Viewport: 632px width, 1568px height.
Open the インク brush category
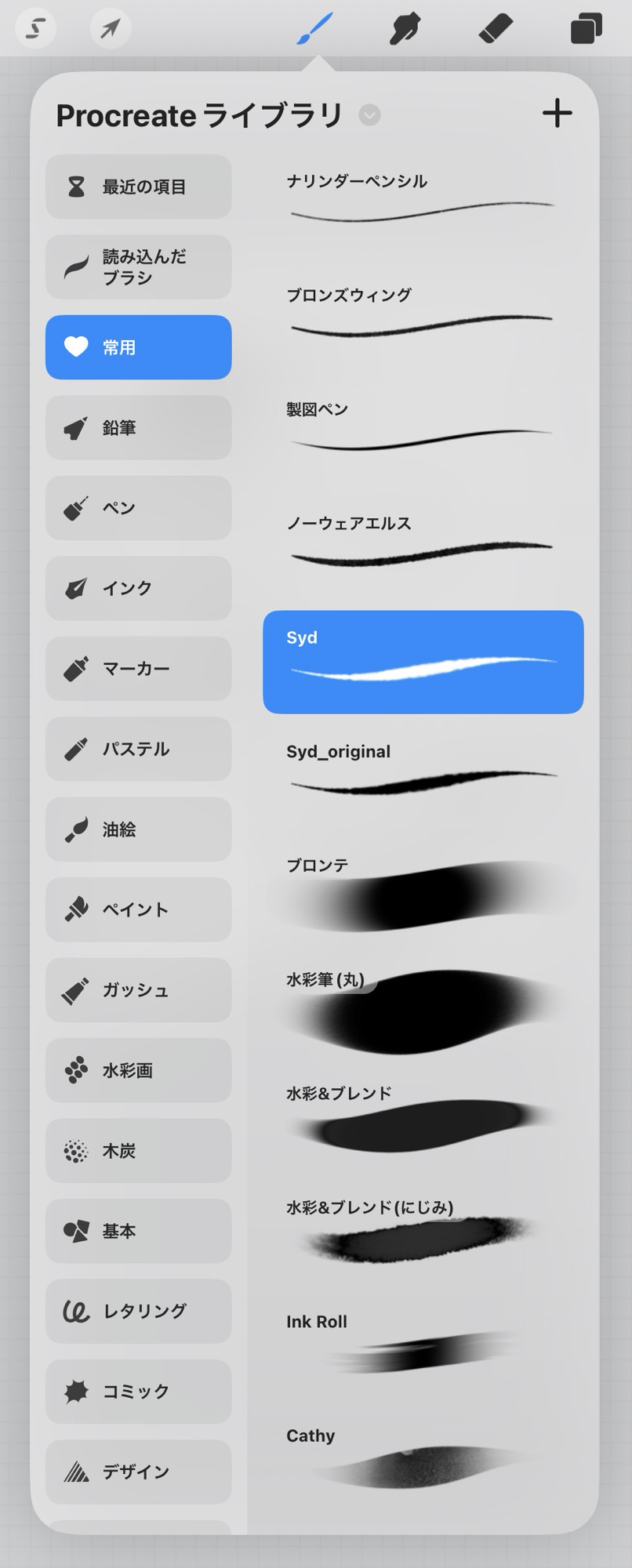click(138, 588)
